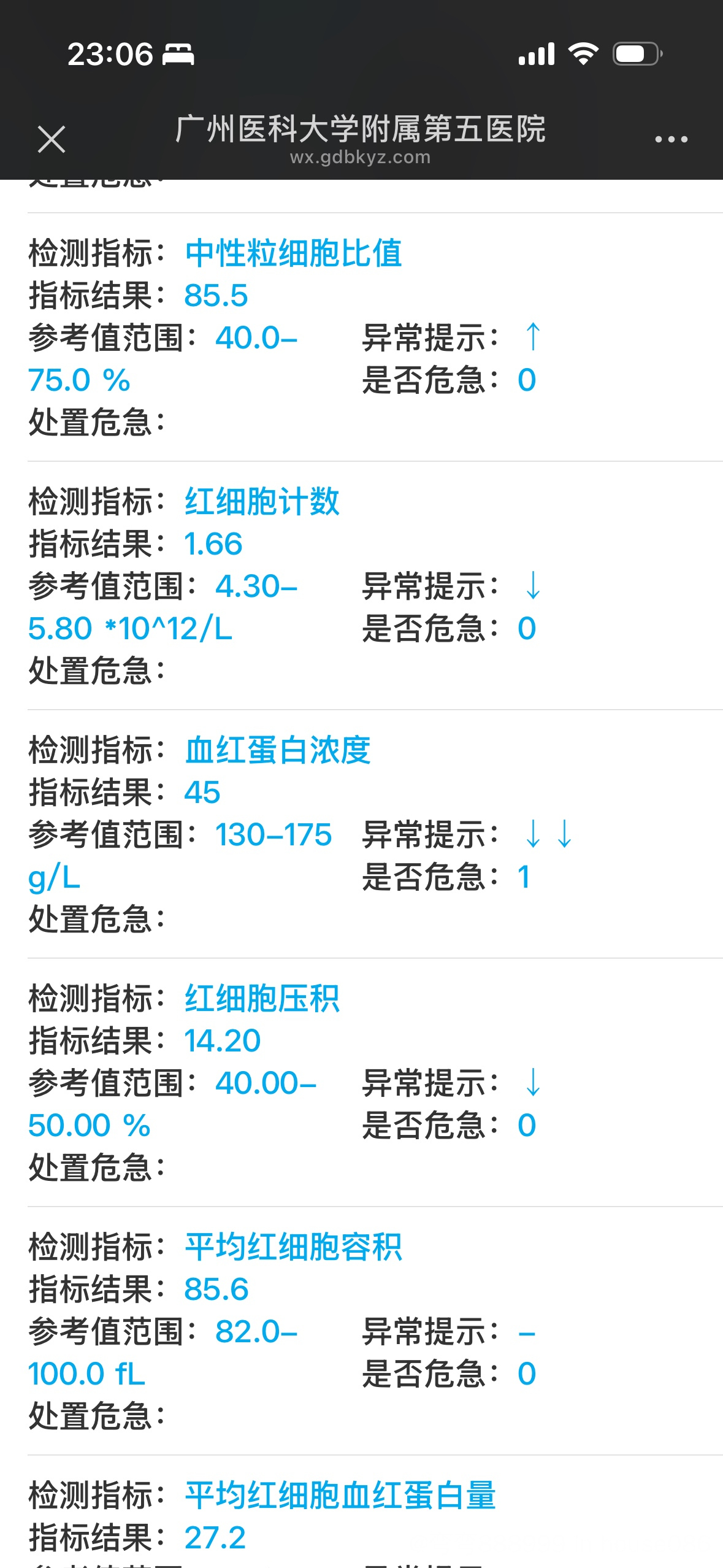Open the three-dot more options menu
The image size is (723, 1568).
(x=671, y=140)
